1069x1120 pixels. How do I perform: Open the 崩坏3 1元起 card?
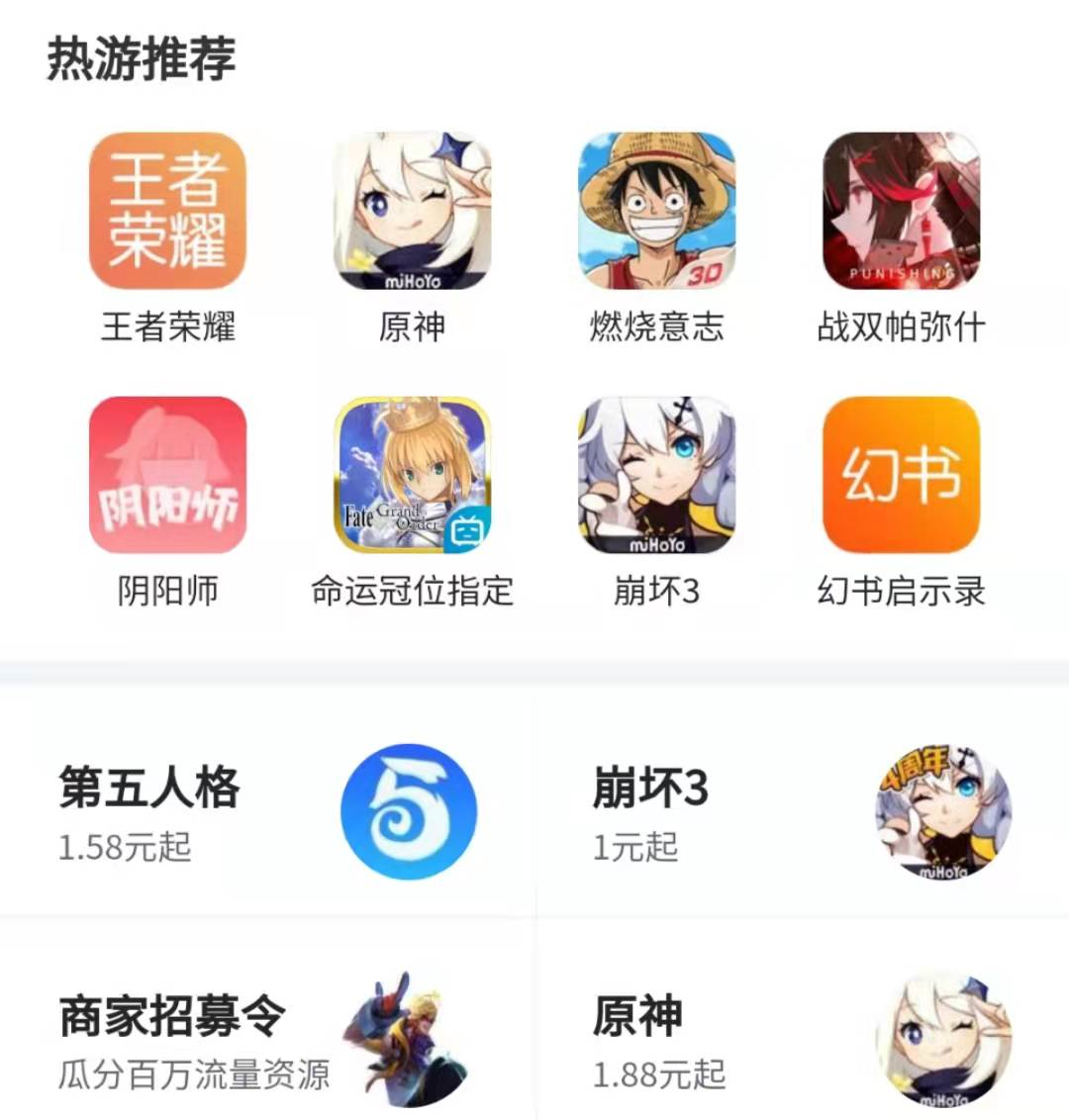pyautogui.click(x=802, y=811)
